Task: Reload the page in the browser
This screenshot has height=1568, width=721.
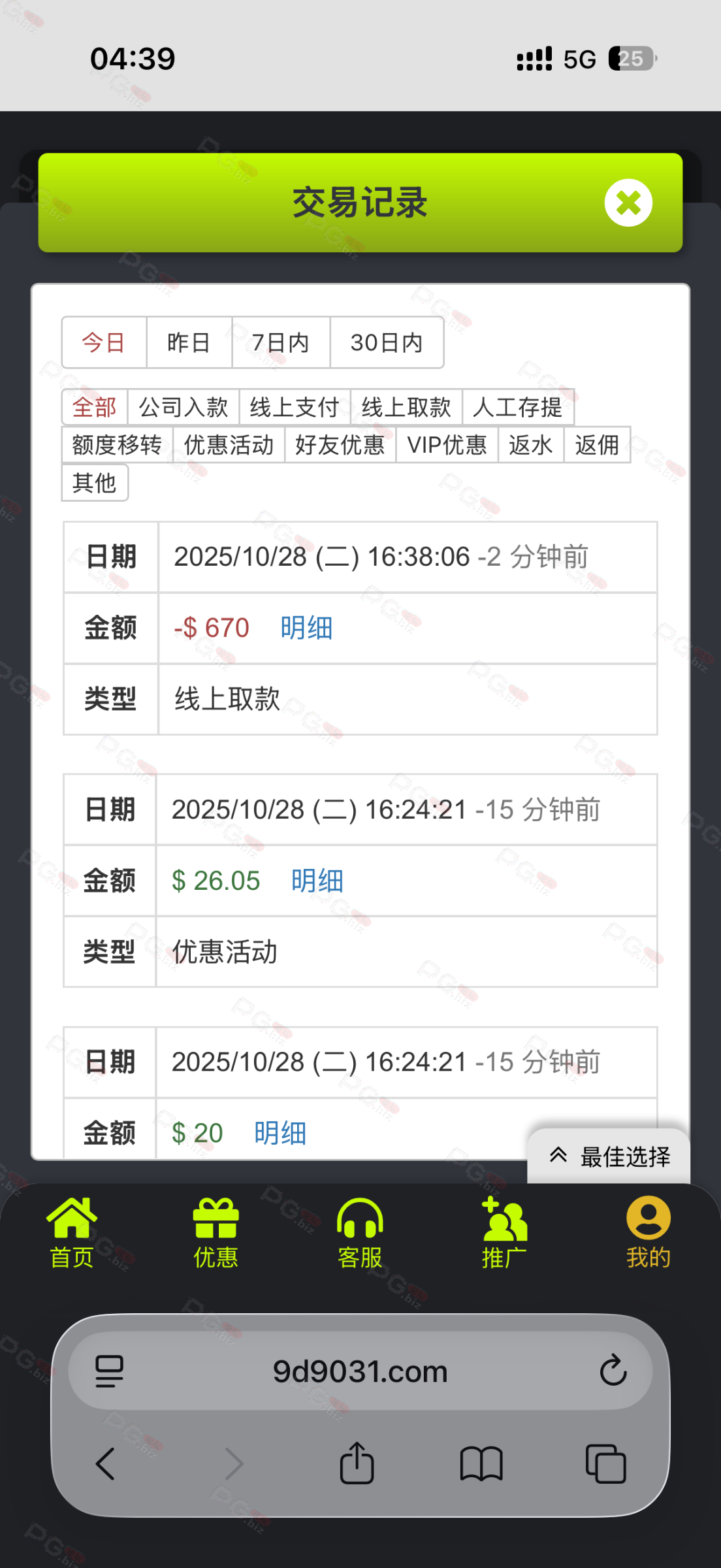Action: tap(613, 1371)
